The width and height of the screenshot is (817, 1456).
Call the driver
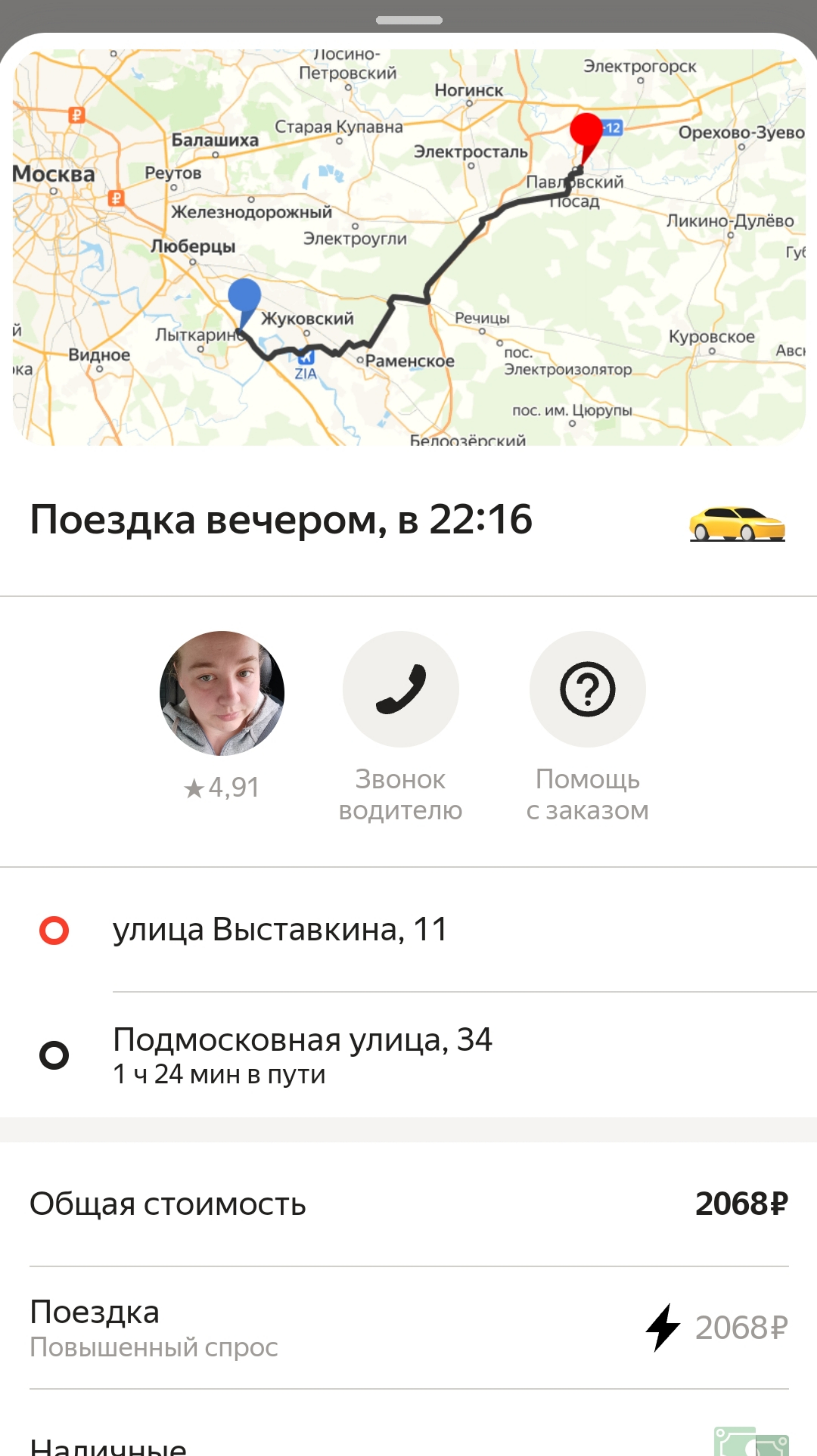click(x=400, y=689)
